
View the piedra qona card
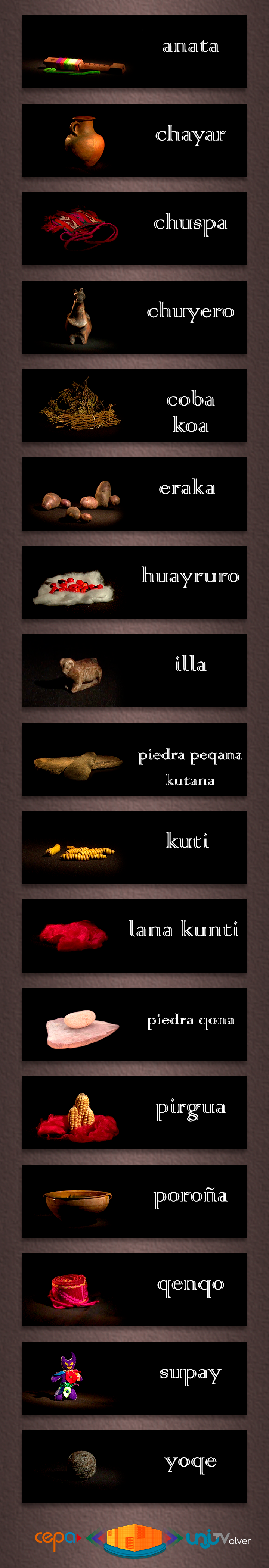134,1024
